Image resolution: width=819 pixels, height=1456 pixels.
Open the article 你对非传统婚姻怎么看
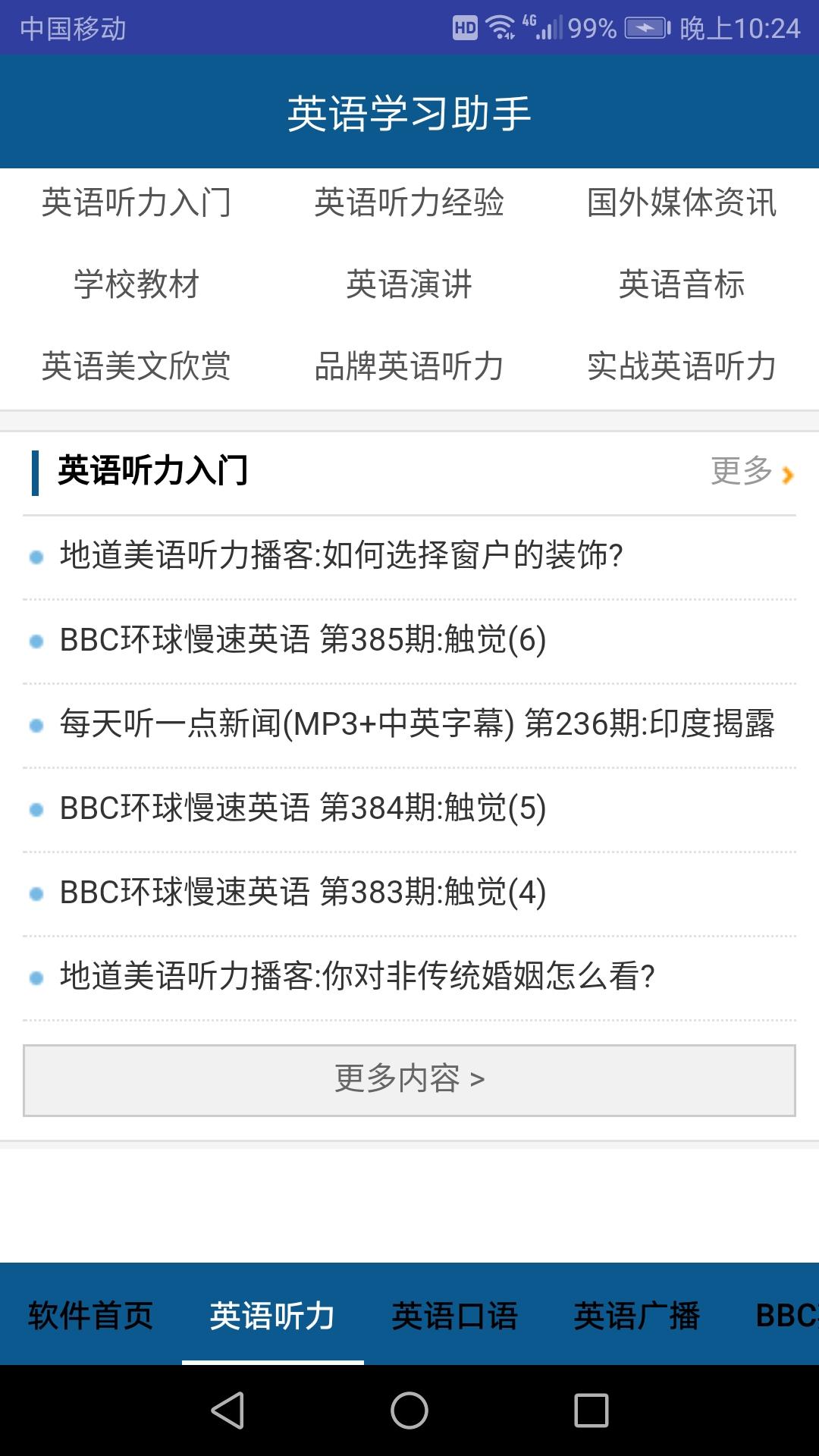(x=409, y=977)
